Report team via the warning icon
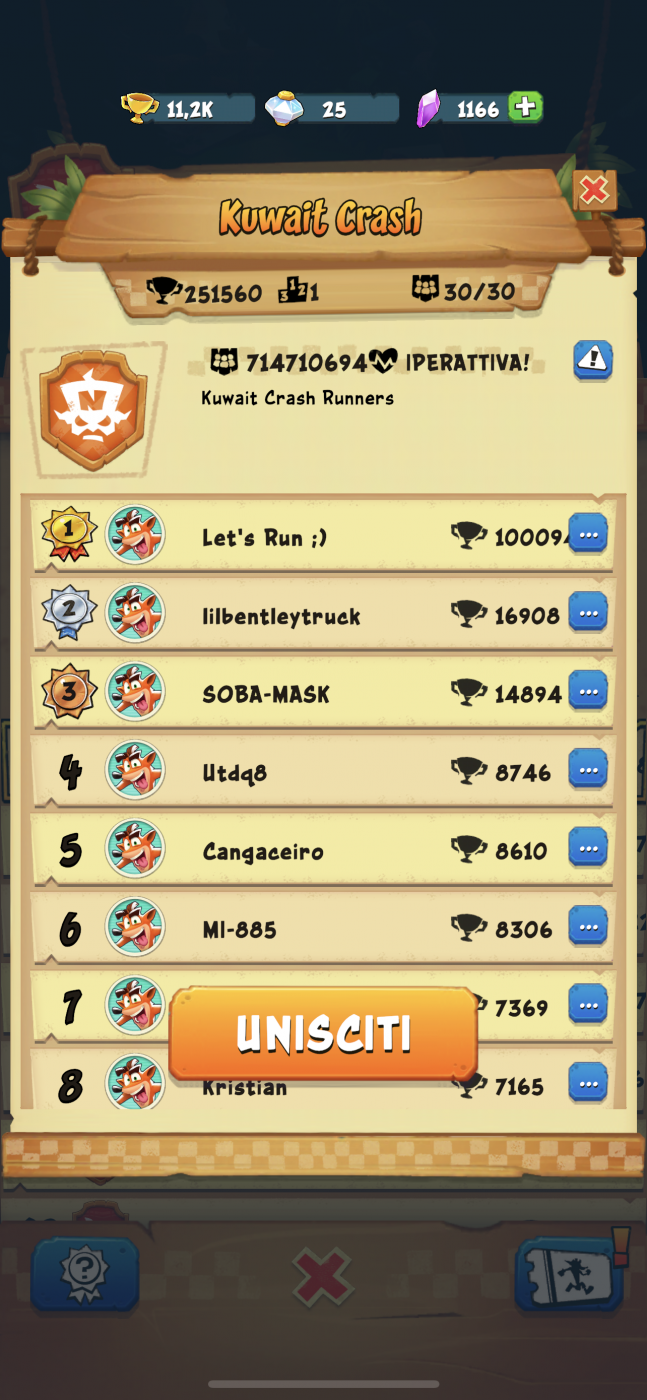 click(593, 360)
